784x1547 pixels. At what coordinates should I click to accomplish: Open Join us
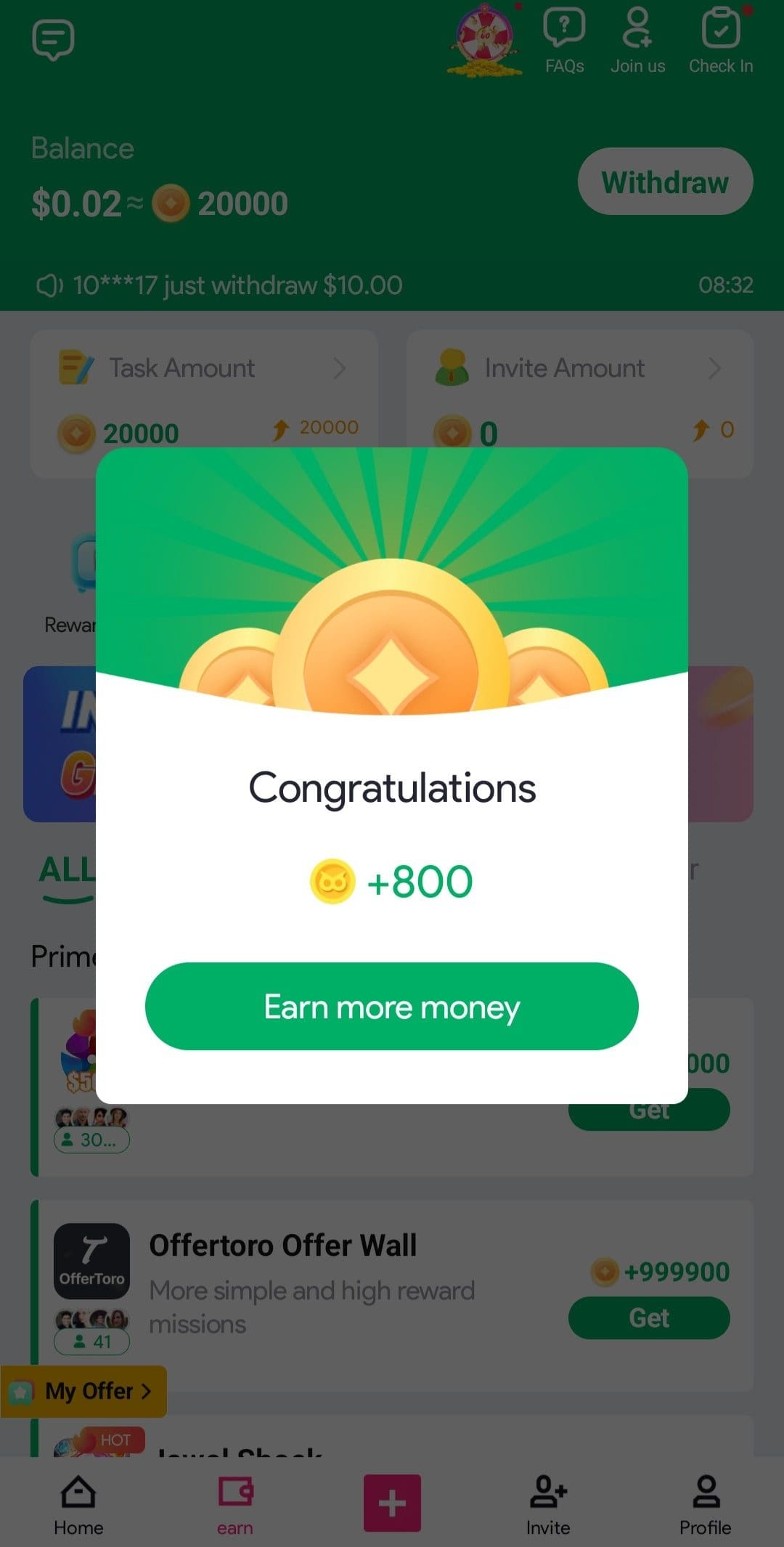coord(637,41)
